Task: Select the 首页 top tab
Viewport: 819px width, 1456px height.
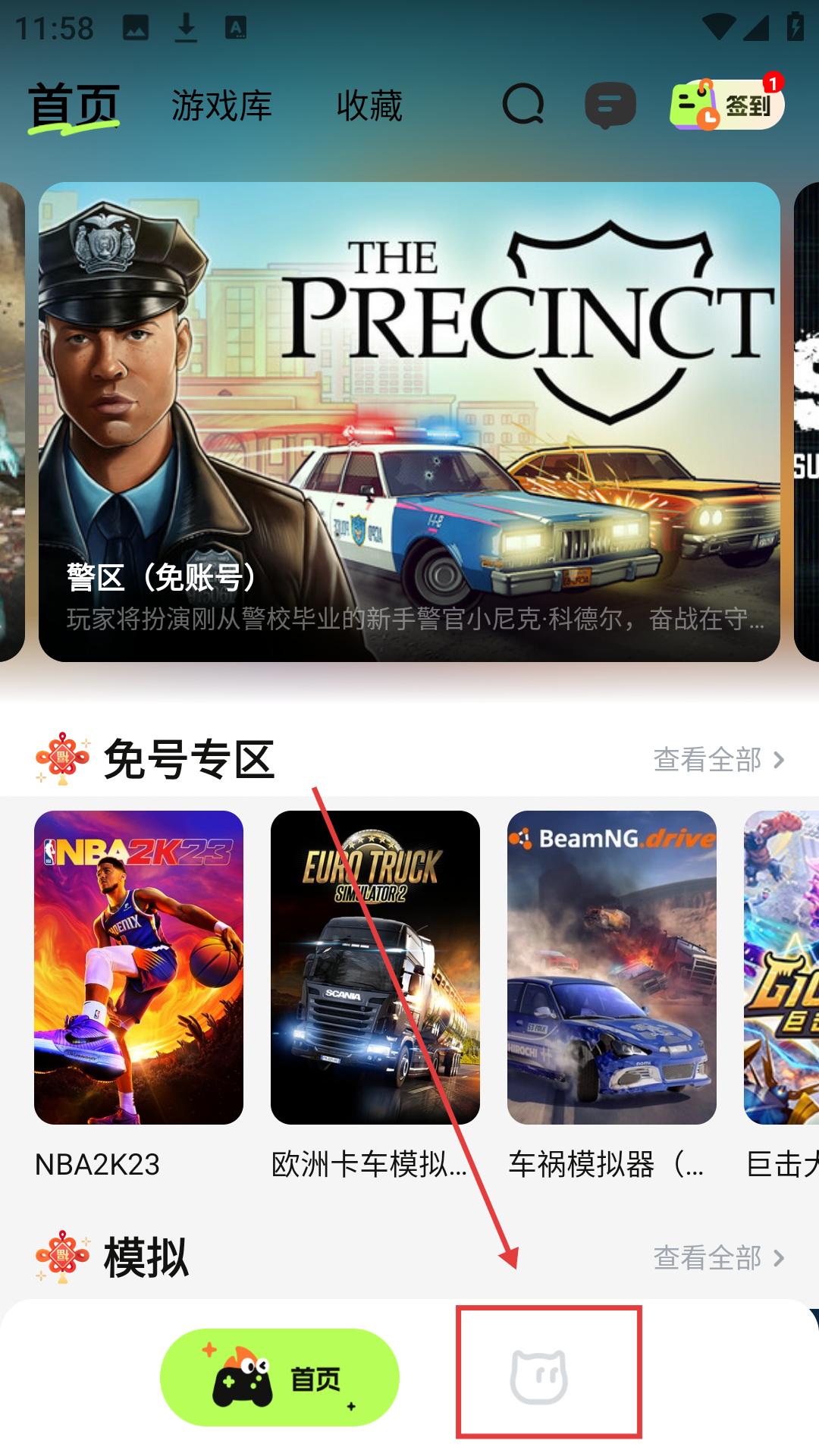Action: click(x=74, y=105)
